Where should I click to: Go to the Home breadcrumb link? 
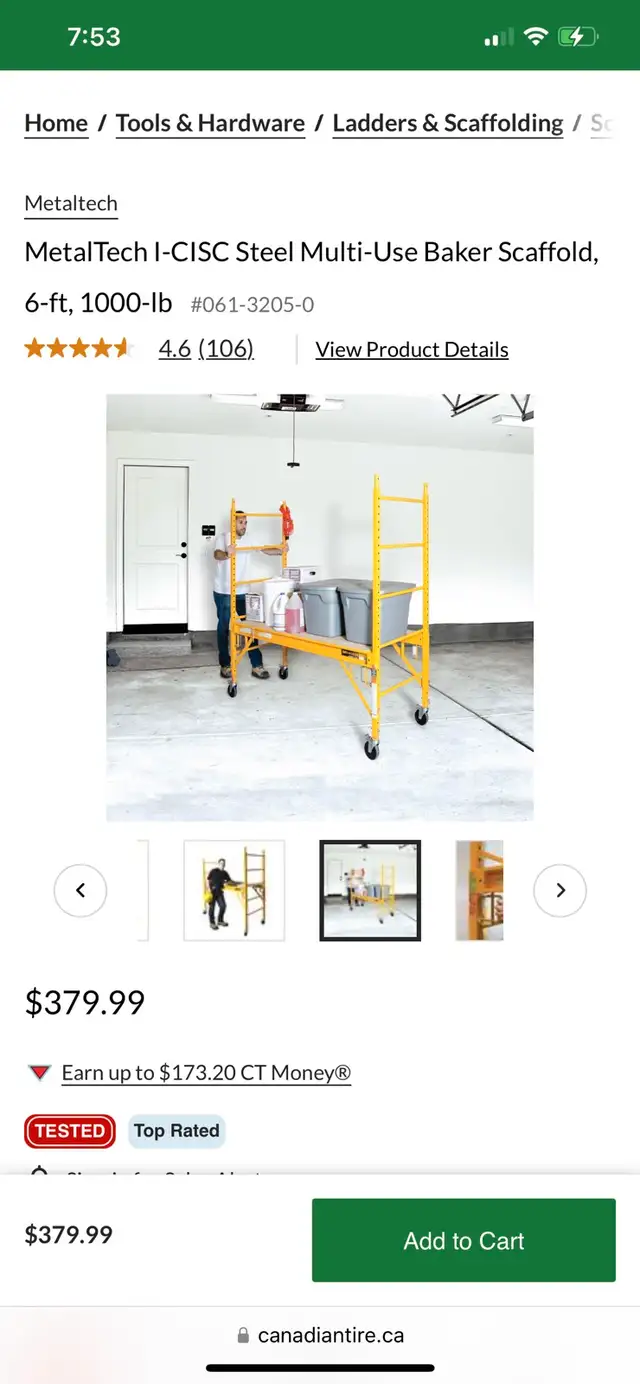(x=56, y=123)
